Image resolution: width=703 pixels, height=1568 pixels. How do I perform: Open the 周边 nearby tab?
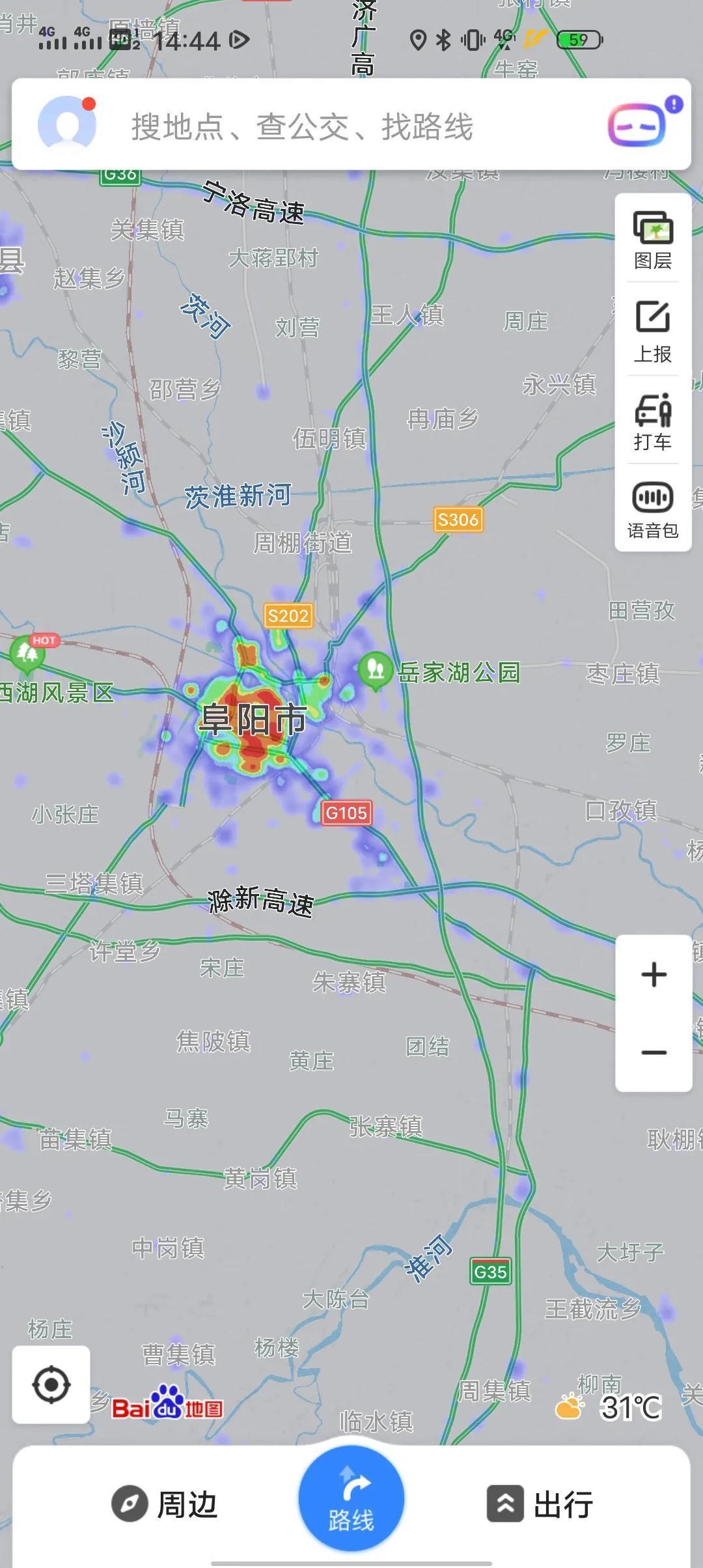164,1505
